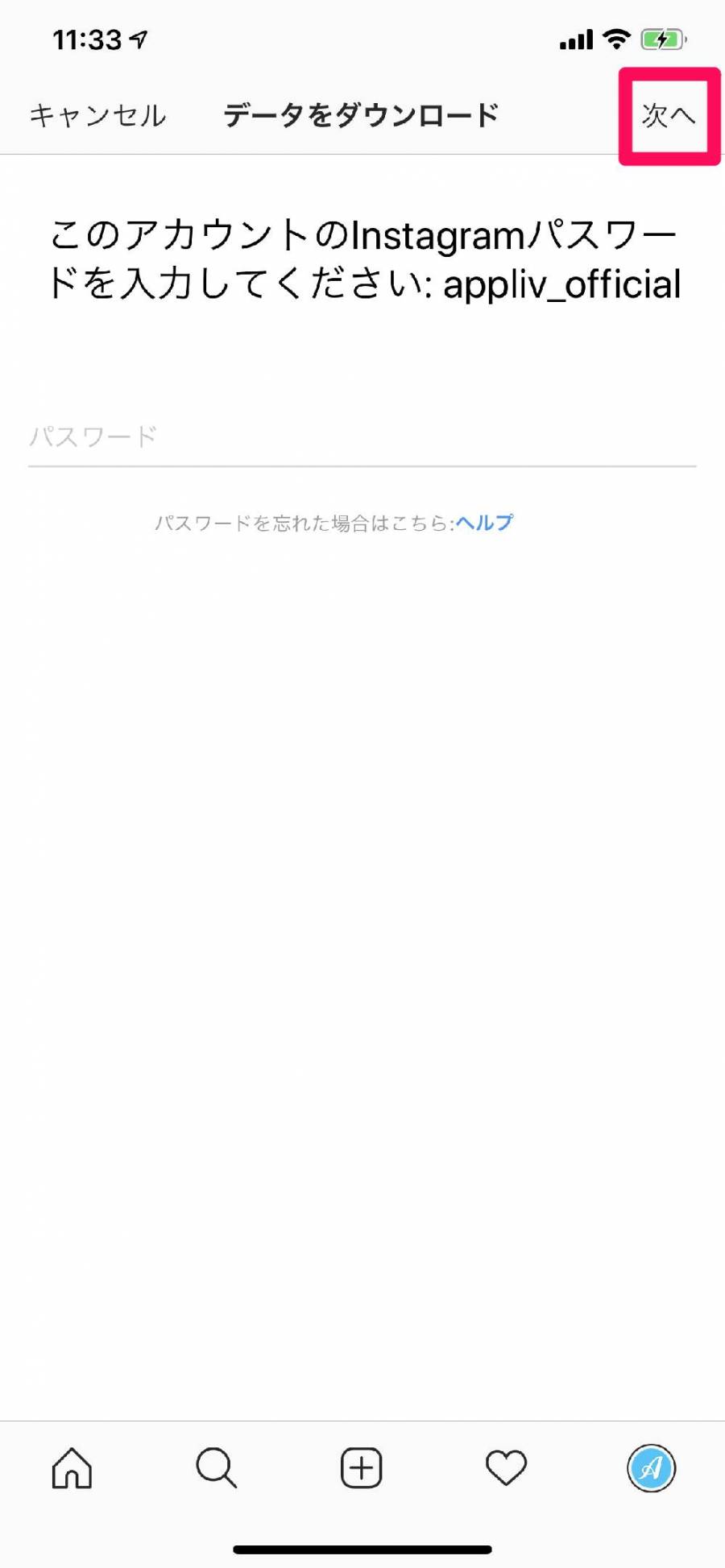Image resolution: width=725 pixels, height=1568 pixels.
Task: Switch to the profile avatar tab
Action: (651, 1467)
